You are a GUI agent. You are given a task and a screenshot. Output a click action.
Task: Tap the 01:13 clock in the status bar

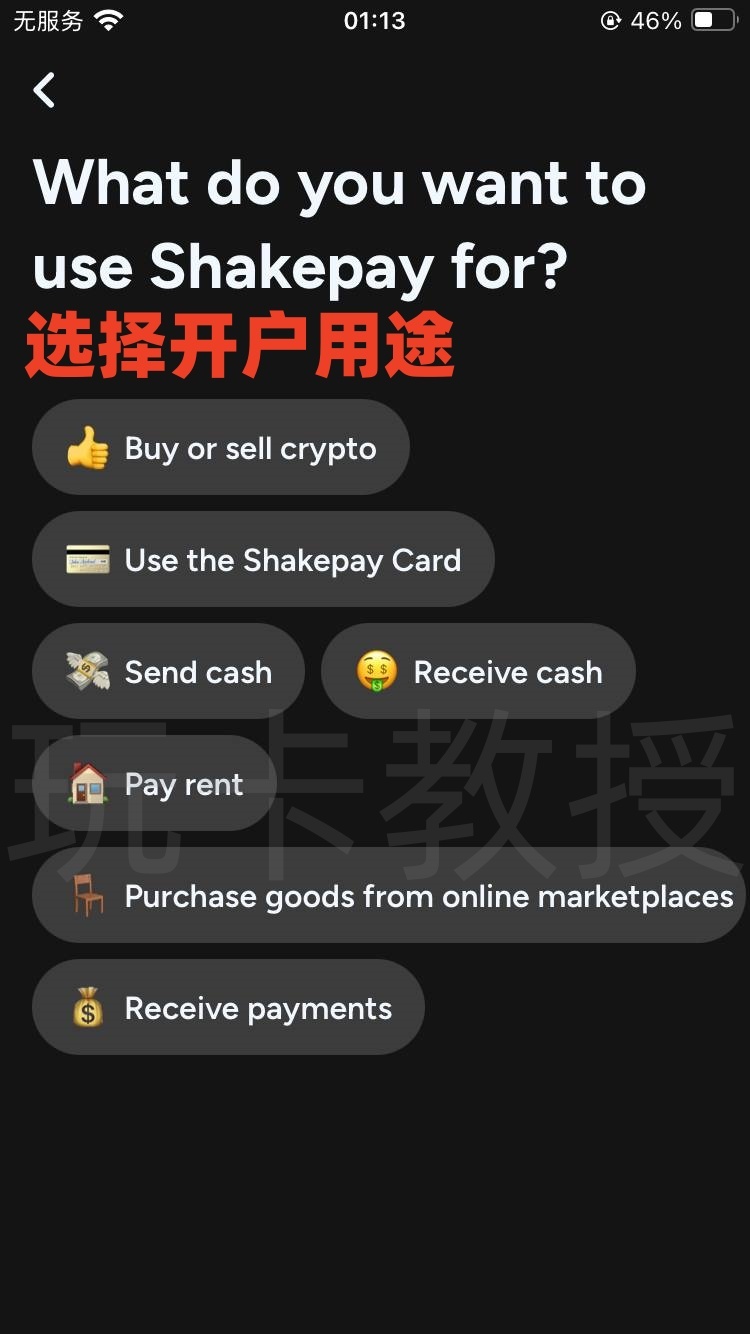pos(375,20)
